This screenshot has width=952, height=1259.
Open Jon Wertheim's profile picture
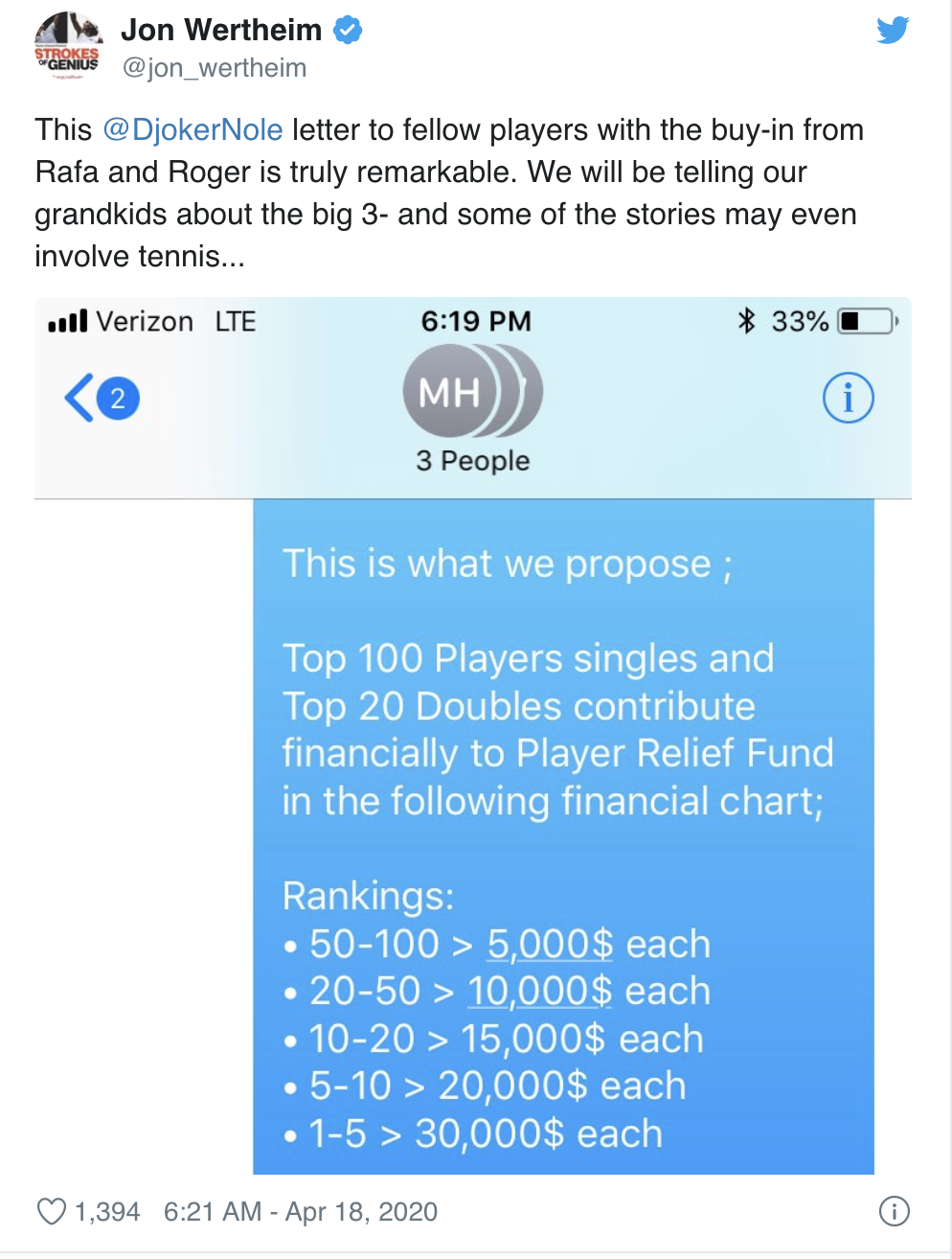point(67,46)
